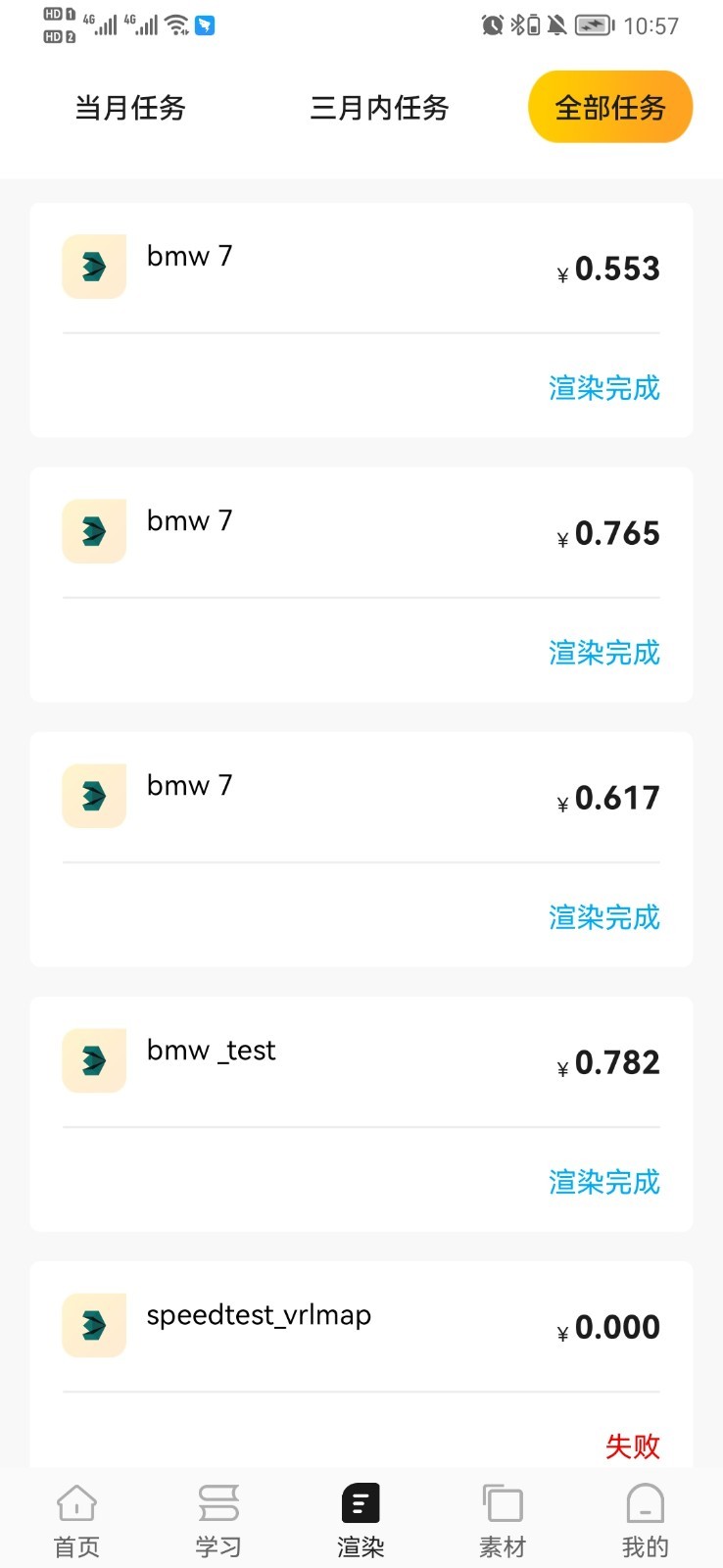Tap 渲染完成 link on the bmw _test task
This screenshot has height=1568, width=723.
click(x=604, y=1182)
